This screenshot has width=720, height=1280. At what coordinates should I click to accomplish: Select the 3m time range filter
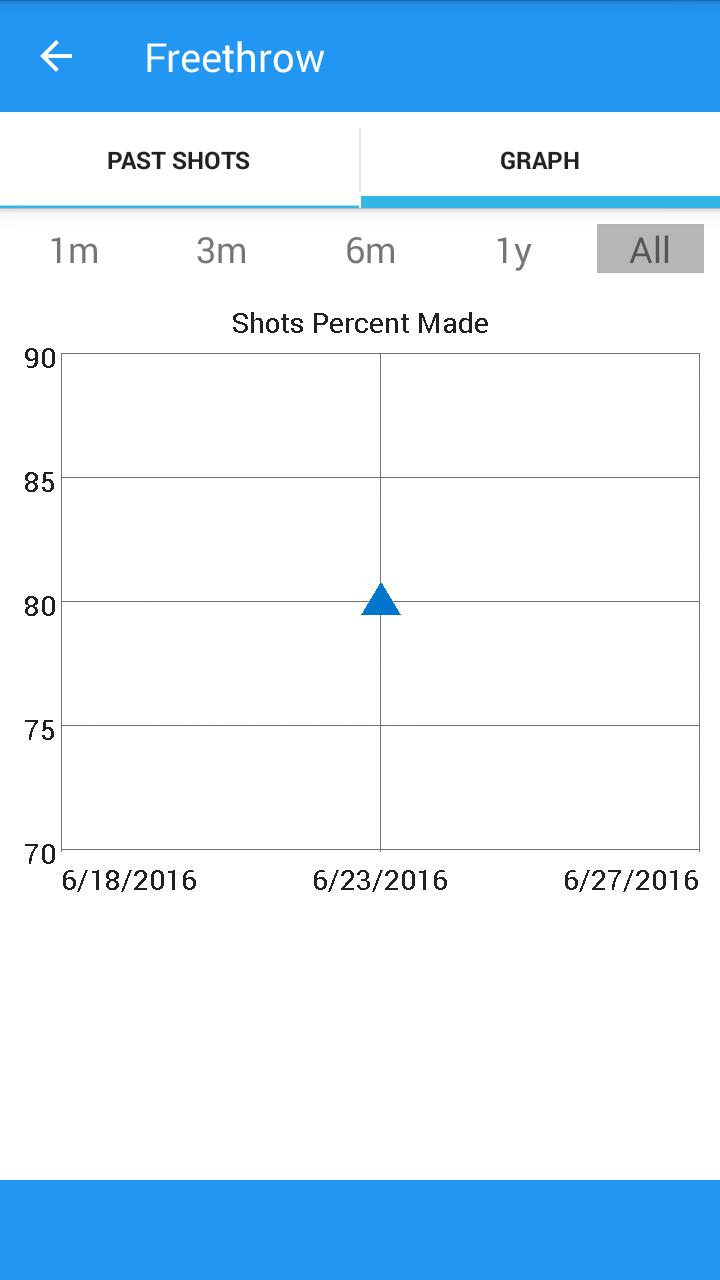tap(221, 250)
